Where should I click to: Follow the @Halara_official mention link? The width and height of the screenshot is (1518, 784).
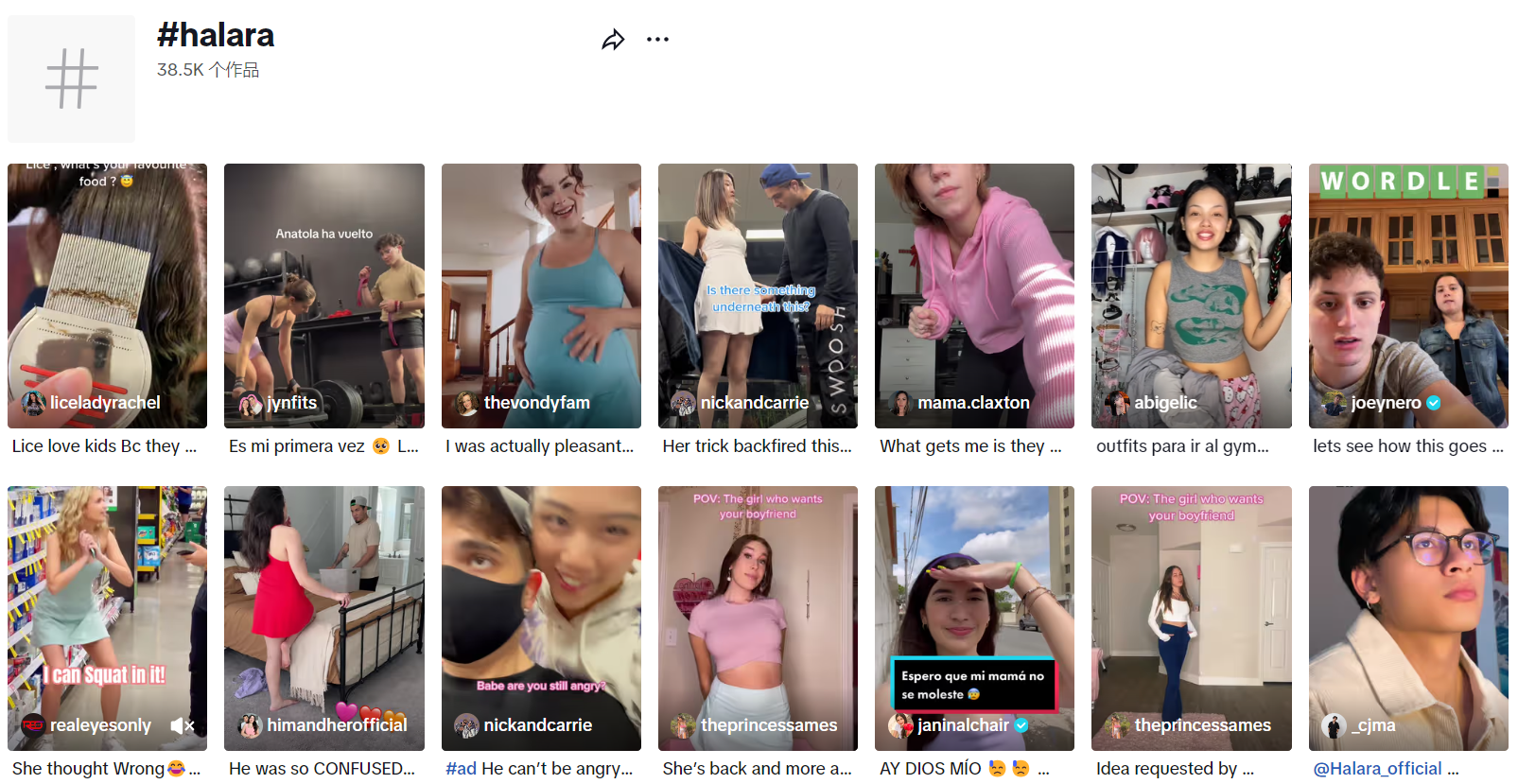tap(1377, 769)
